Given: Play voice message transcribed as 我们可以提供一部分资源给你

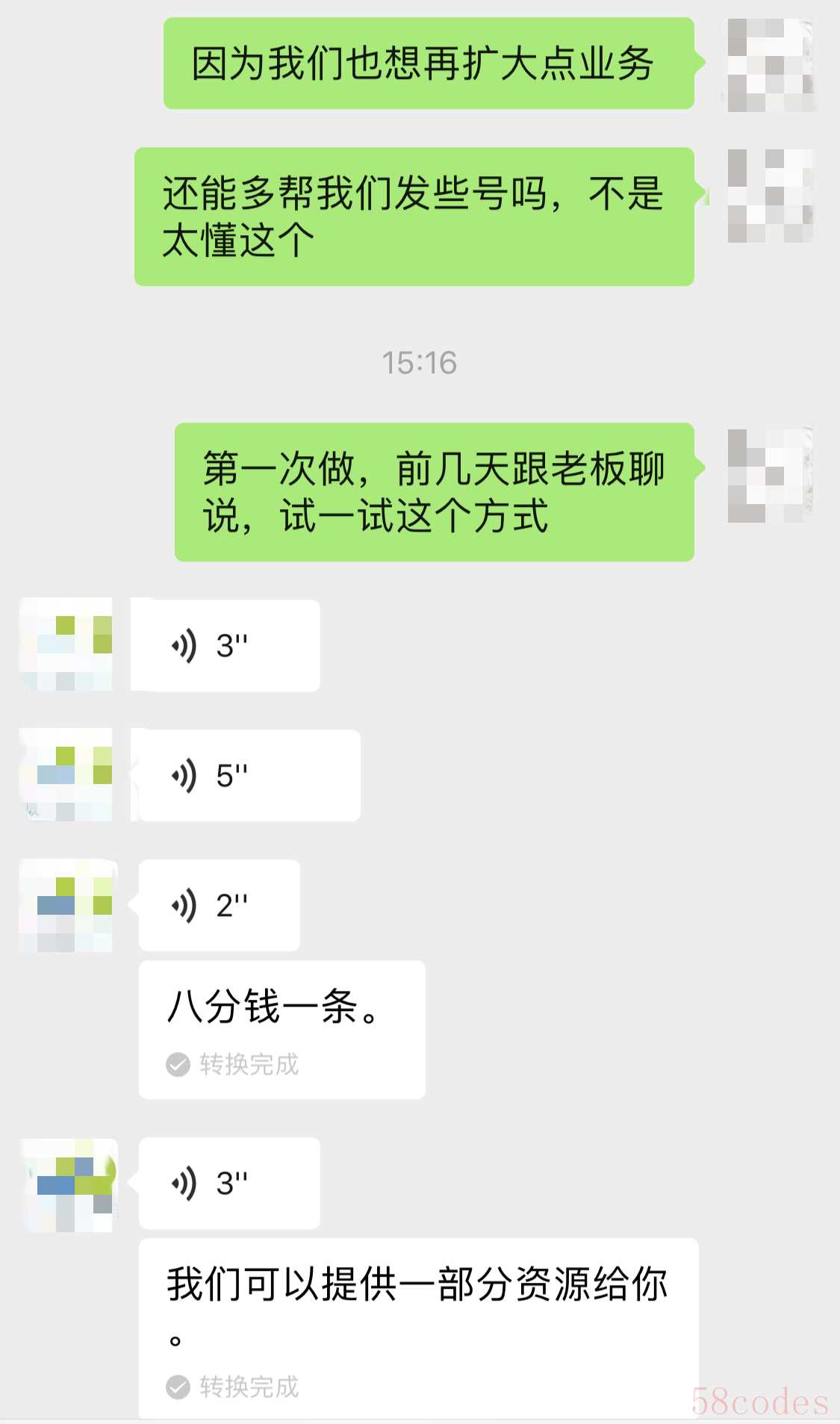Looking at the screenshot, I should 228,1184.
